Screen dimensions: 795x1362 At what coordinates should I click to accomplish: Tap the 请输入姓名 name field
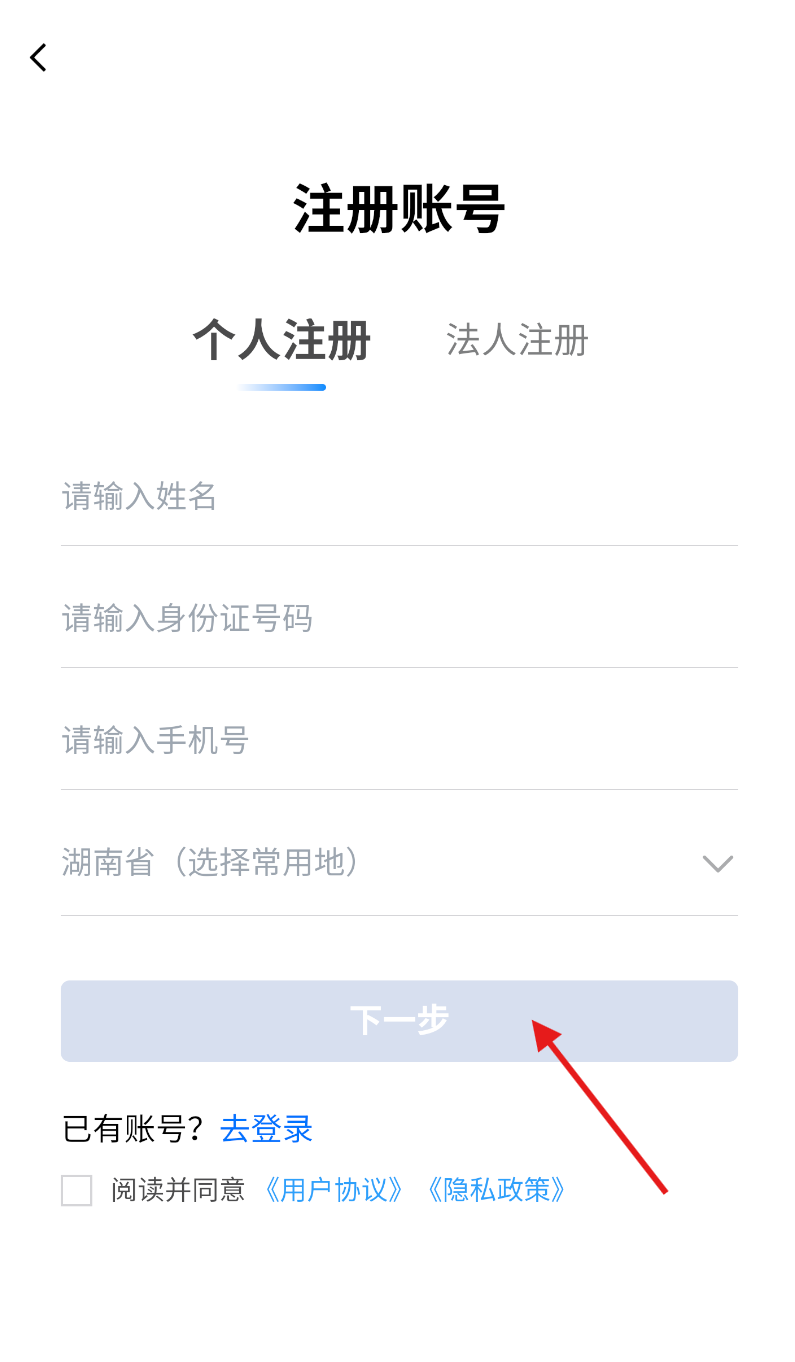[x=398, y=496]
